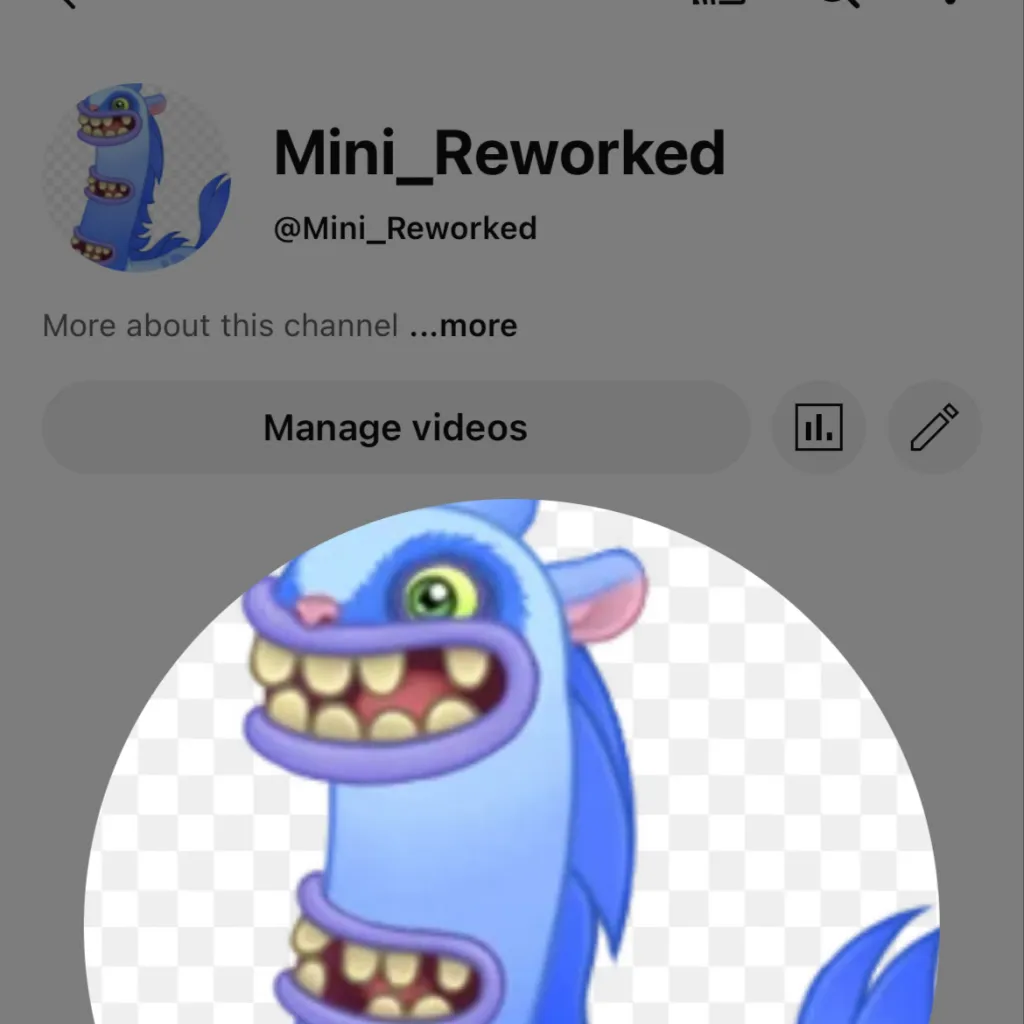This screenshot has width=1024, height=1024.
Task: Open Manage videos
Action: (395, 428)
